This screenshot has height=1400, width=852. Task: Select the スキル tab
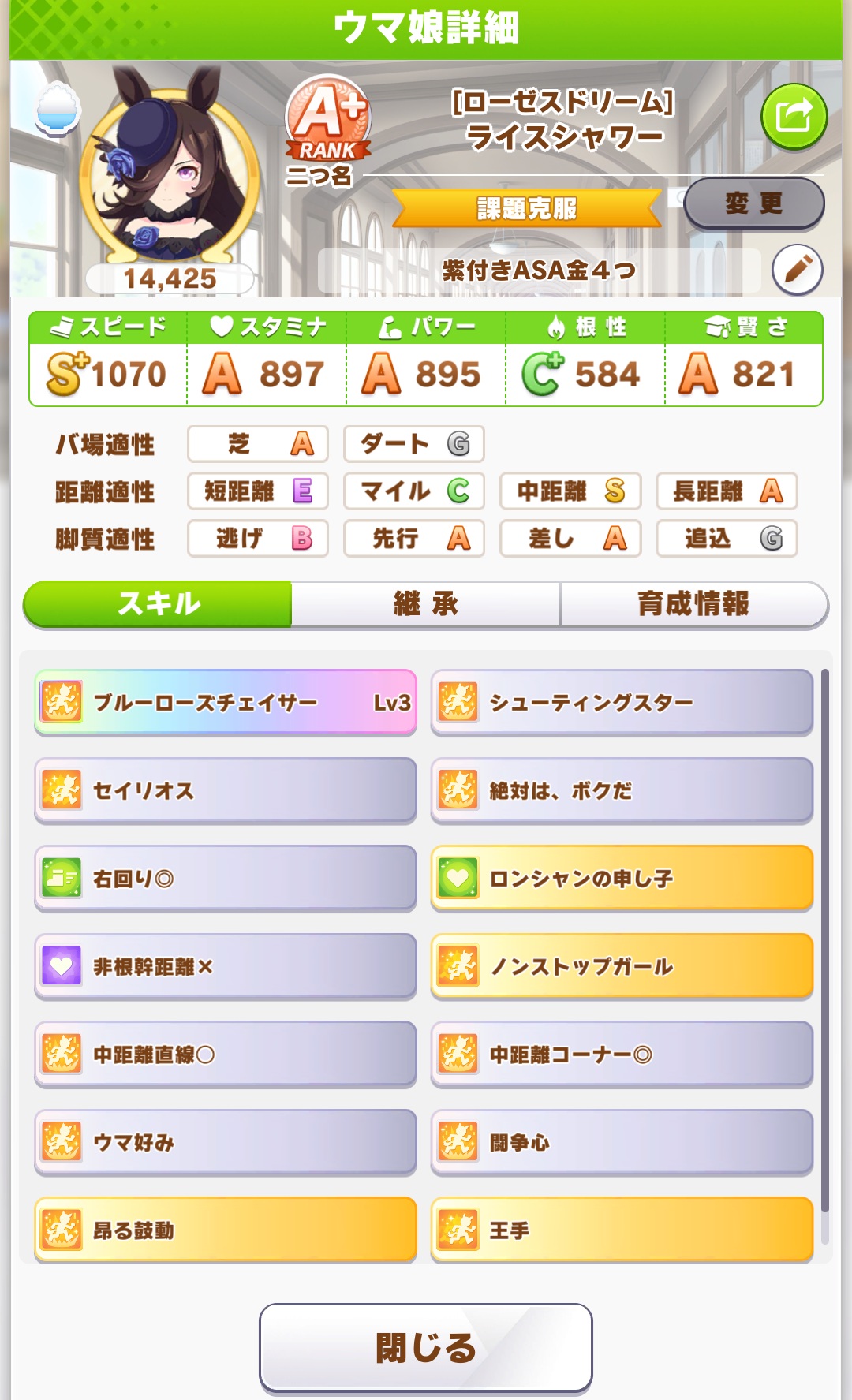click(159, 604)
